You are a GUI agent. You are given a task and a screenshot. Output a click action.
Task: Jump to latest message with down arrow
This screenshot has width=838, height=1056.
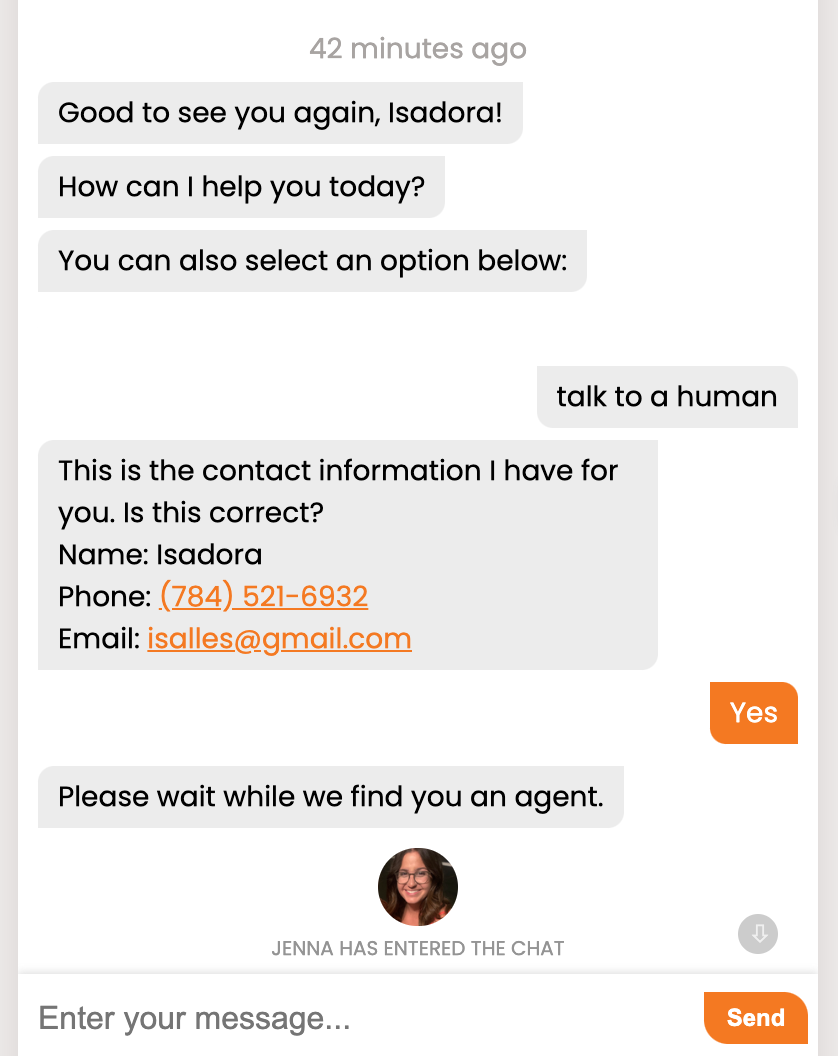758,934
